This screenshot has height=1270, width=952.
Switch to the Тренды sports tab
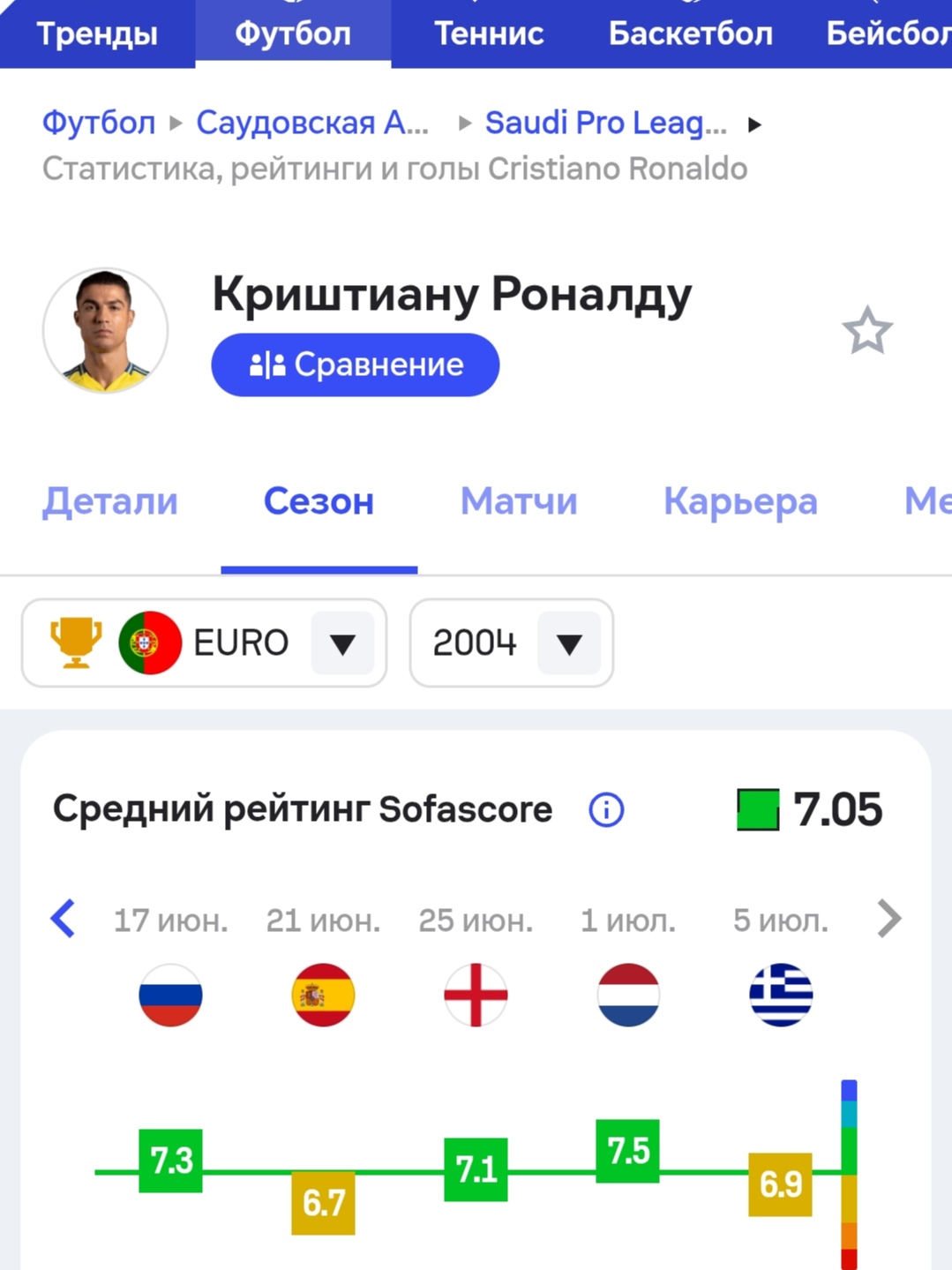click(97, 34)
